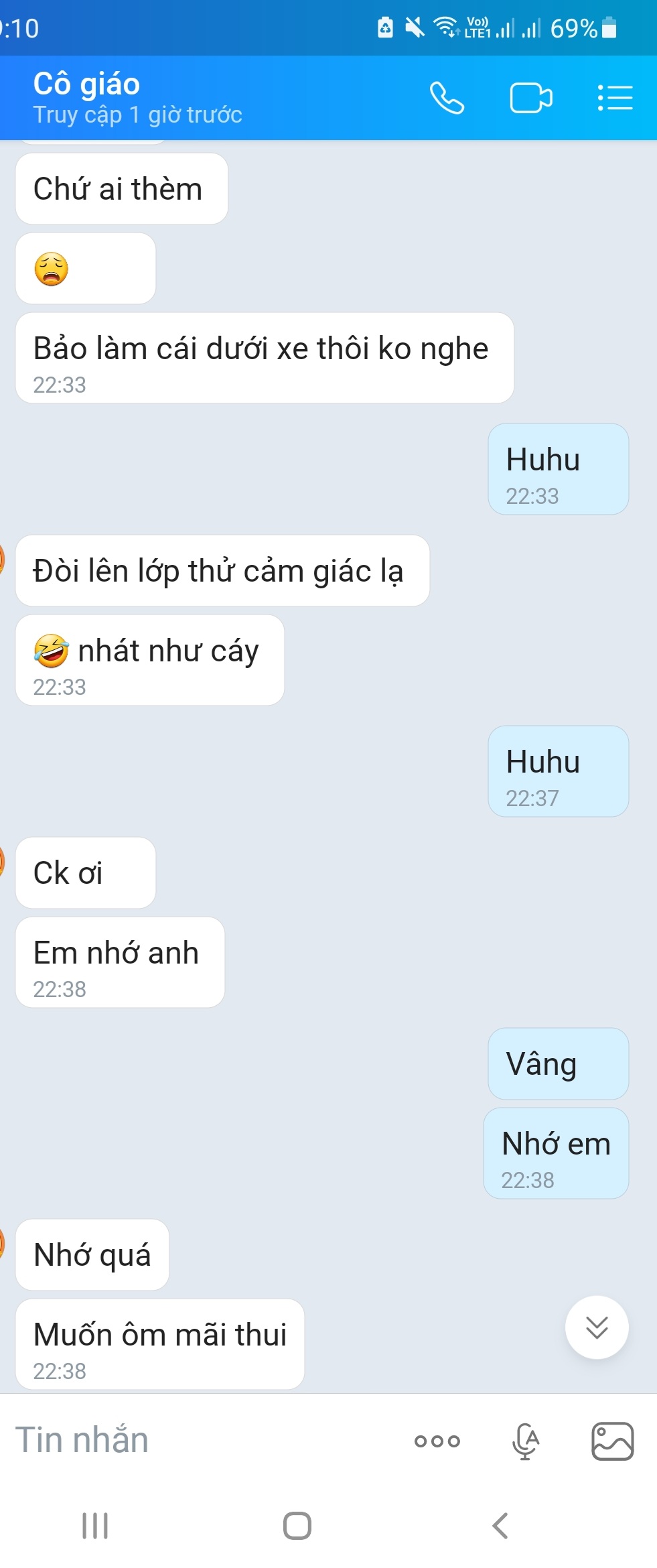Screen dimensions: 657x1568
Task: Open the photo gallery picker
Action: pyautogui.click(x=612, y=1441)
